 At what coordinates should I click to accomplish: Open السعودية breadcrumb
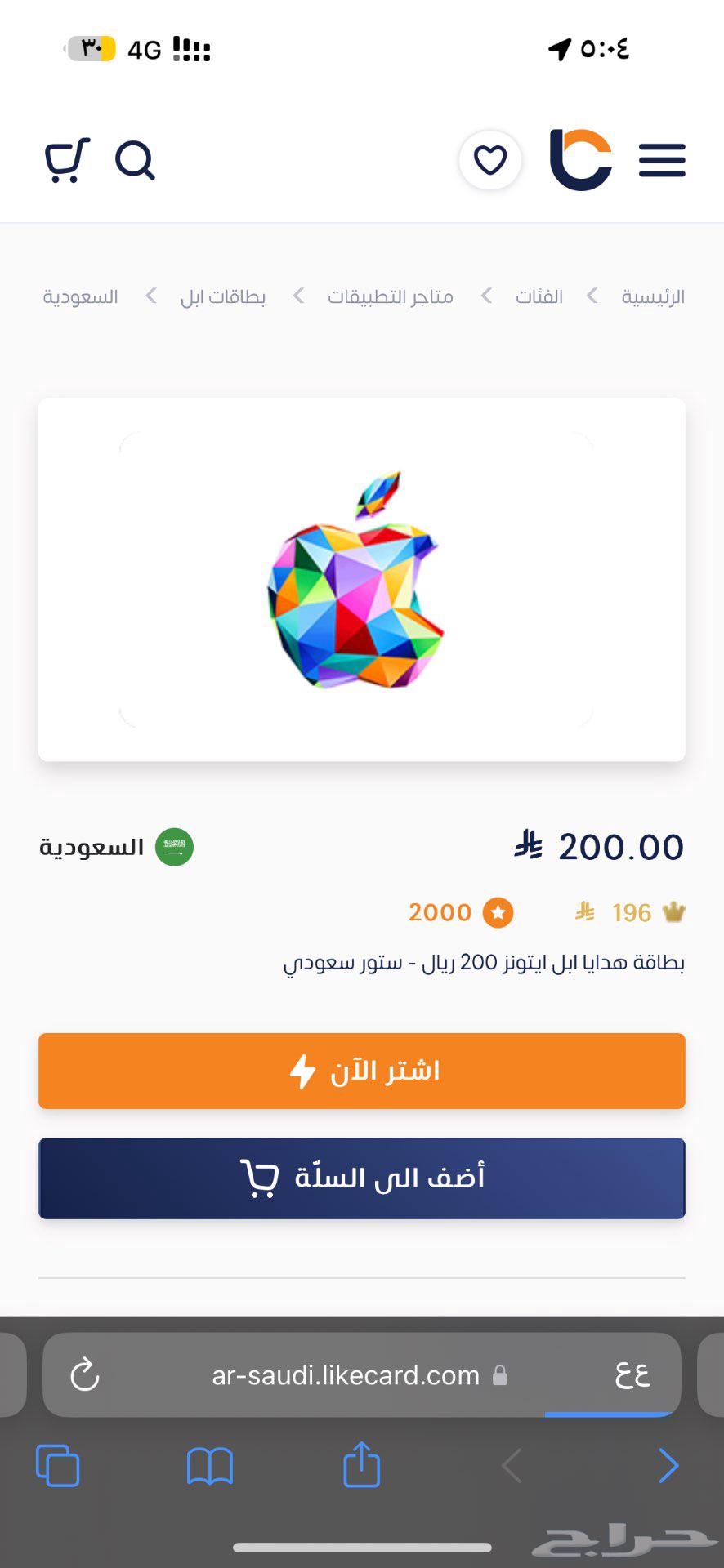(x=81, y=296)
